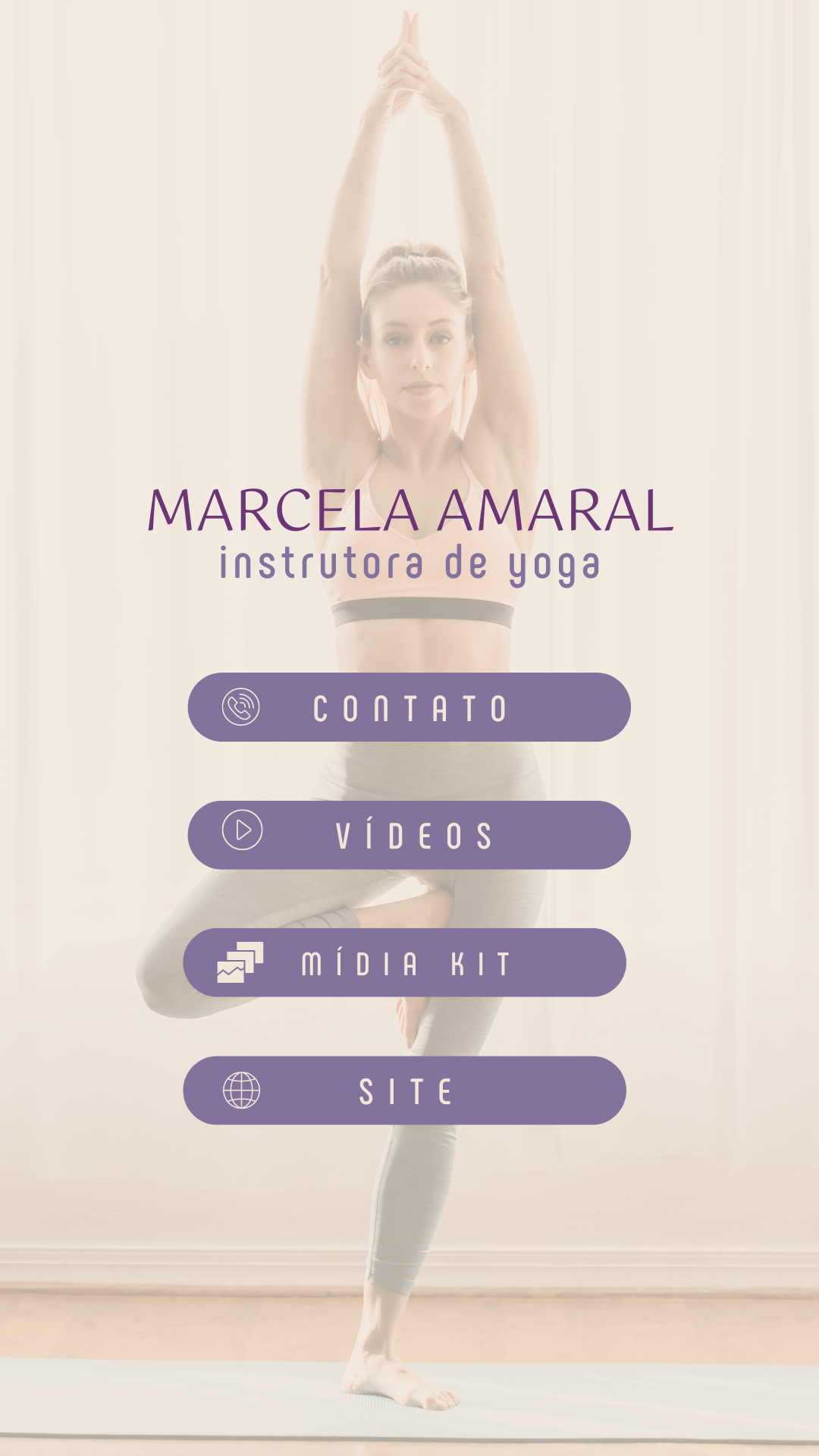Visit the Site button
The width and height of the screenshot is (819, 1456).
click(405, 1090)
